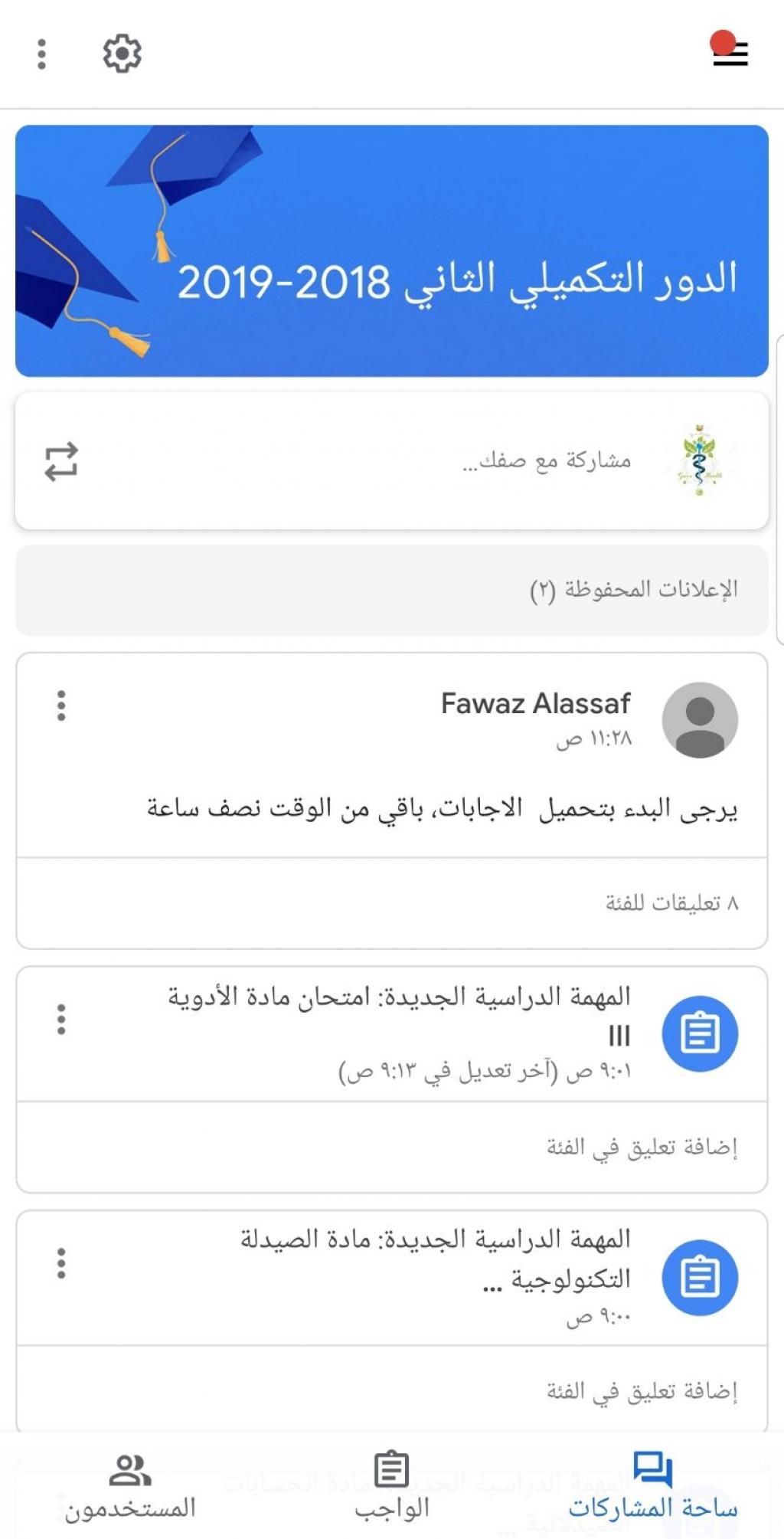Open Fawaz Alassaf's announcement post
Viewport: 784px width, 1539px height.
(x=442, y=808)
